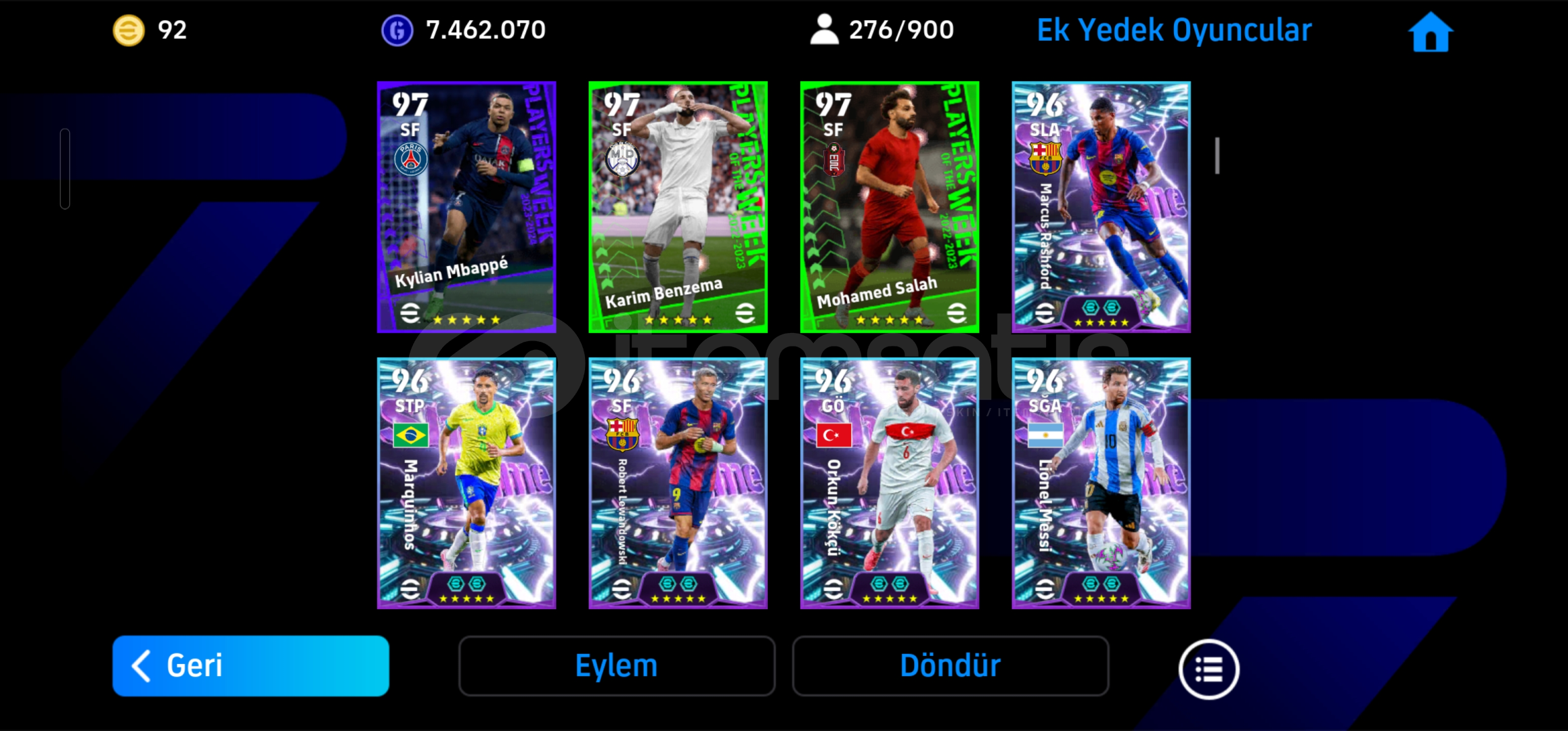Screen dimensions: 1568x731
Task: Select the Lionel Messi card
Action: pyautogui.click(x=1101, y=483)
